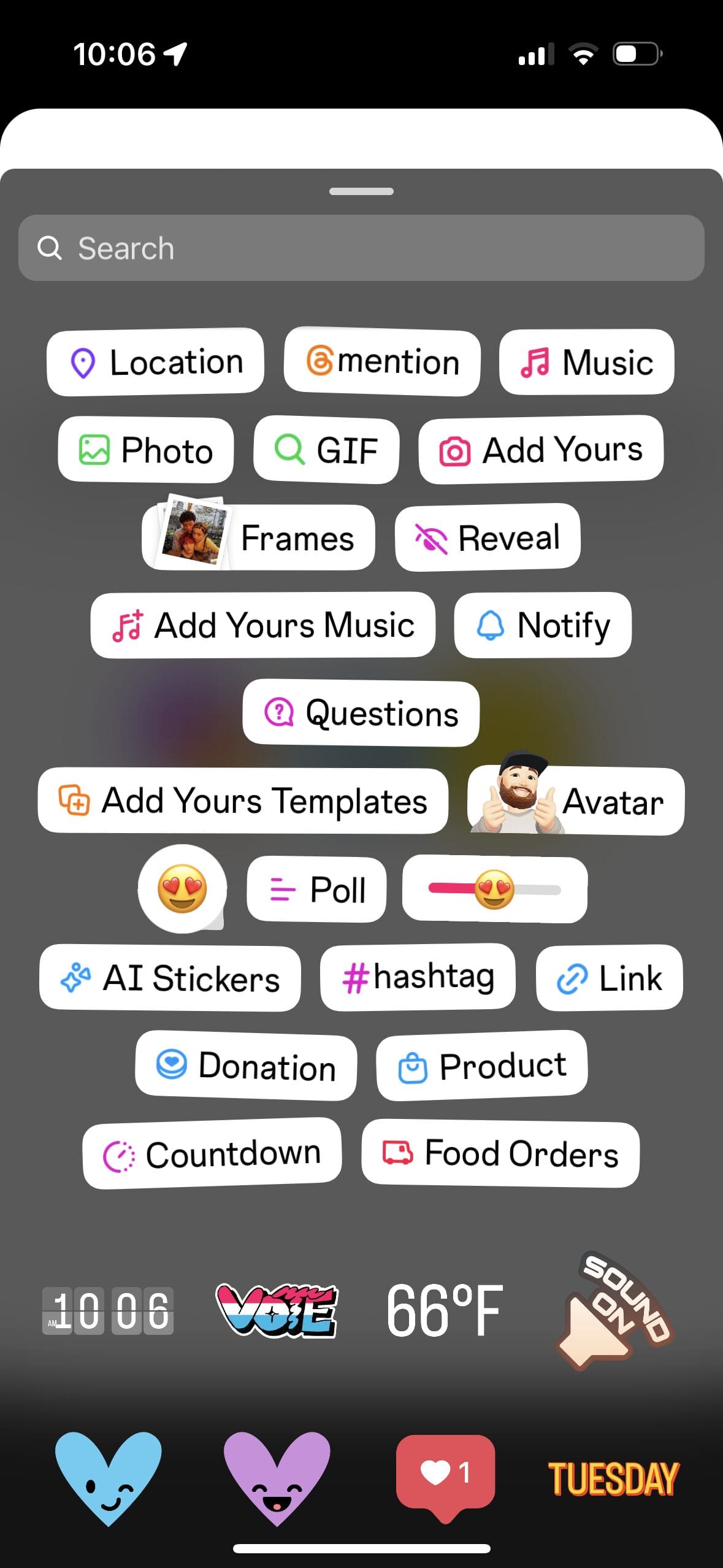The image size is (723, 1568).
Task: Insert a Photo sticker
Action: click(x=146, y=450)
